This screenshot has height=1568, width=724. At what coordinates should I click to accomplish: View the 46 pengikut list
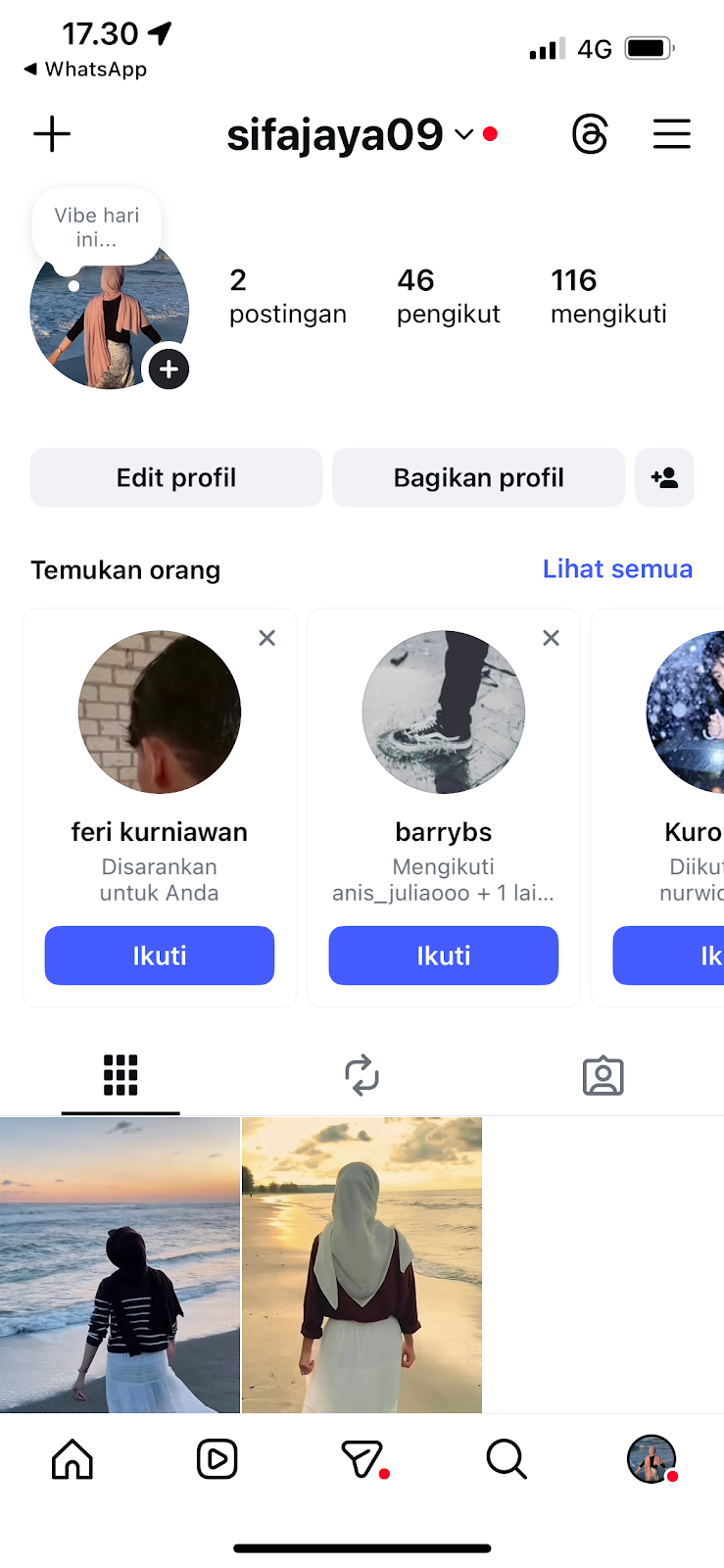(x=448, y=297)
